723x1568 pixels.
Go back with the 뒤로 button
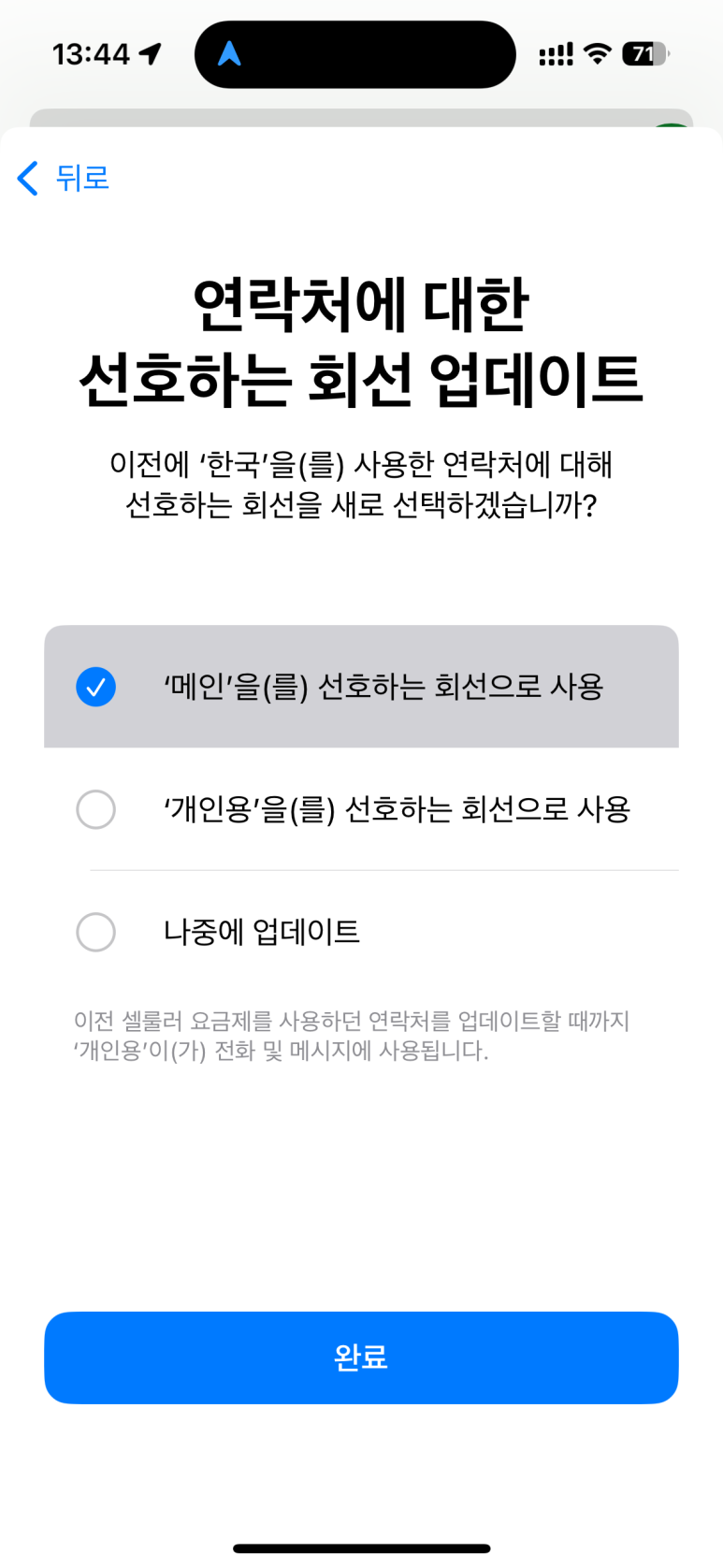click(64, 178)
